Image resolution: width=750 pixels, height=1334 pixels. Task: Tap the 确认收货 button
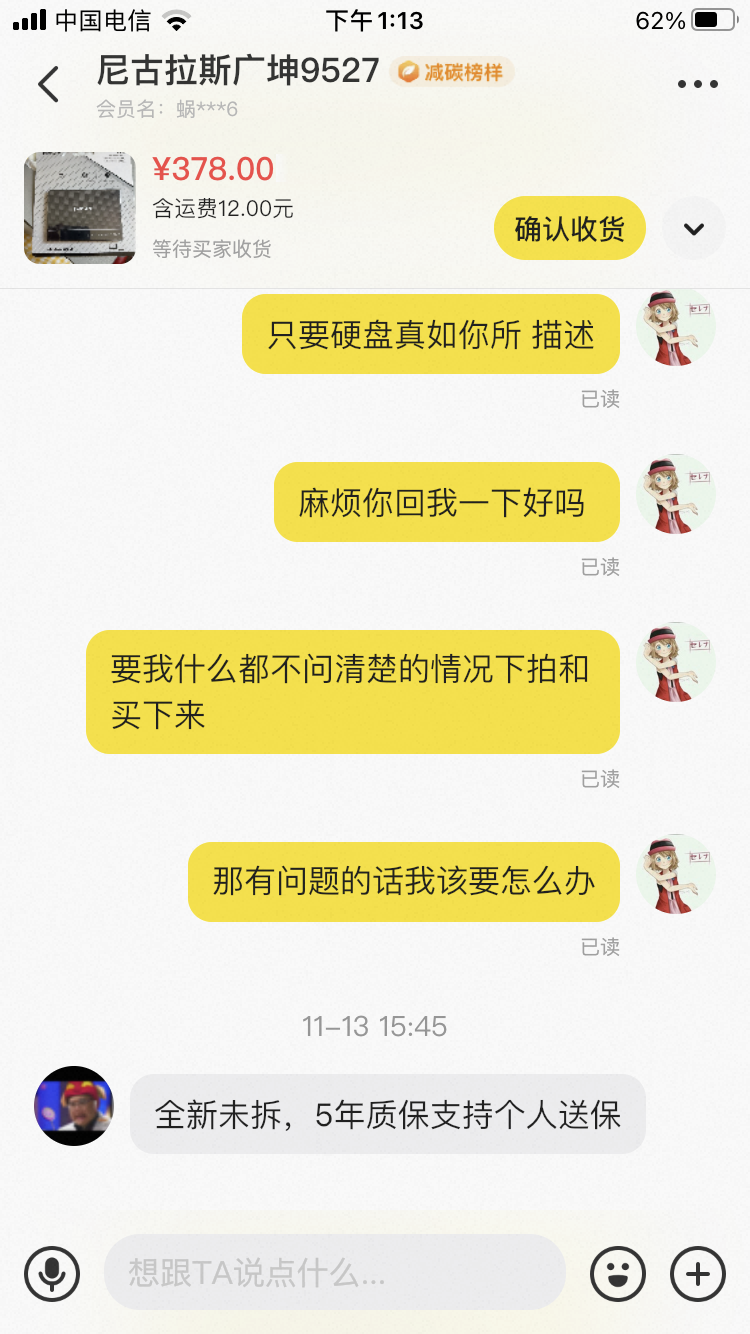pos(569,228)
